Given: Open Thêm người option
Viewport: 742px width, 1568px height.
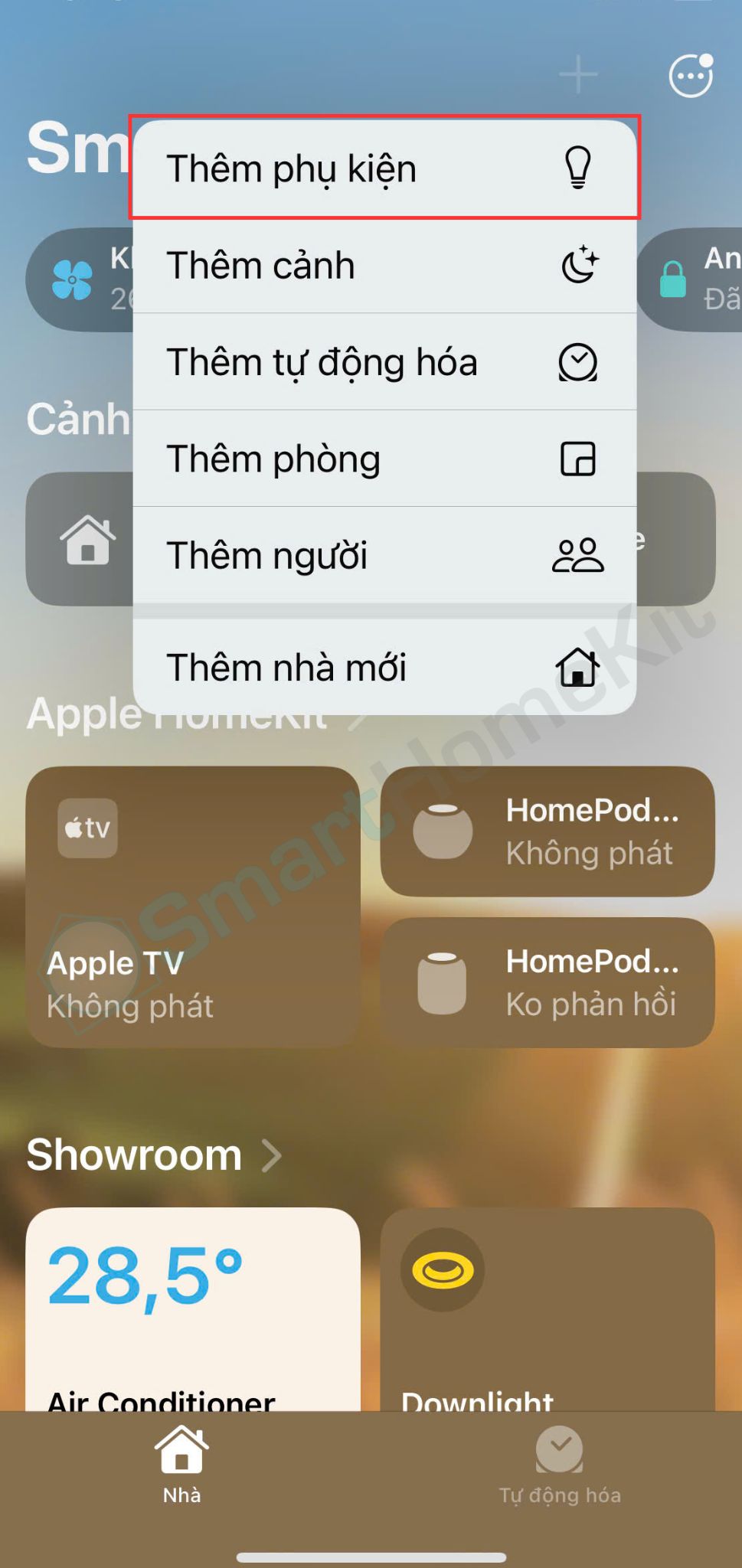Looking at the screenshot, I should (383, 555).
